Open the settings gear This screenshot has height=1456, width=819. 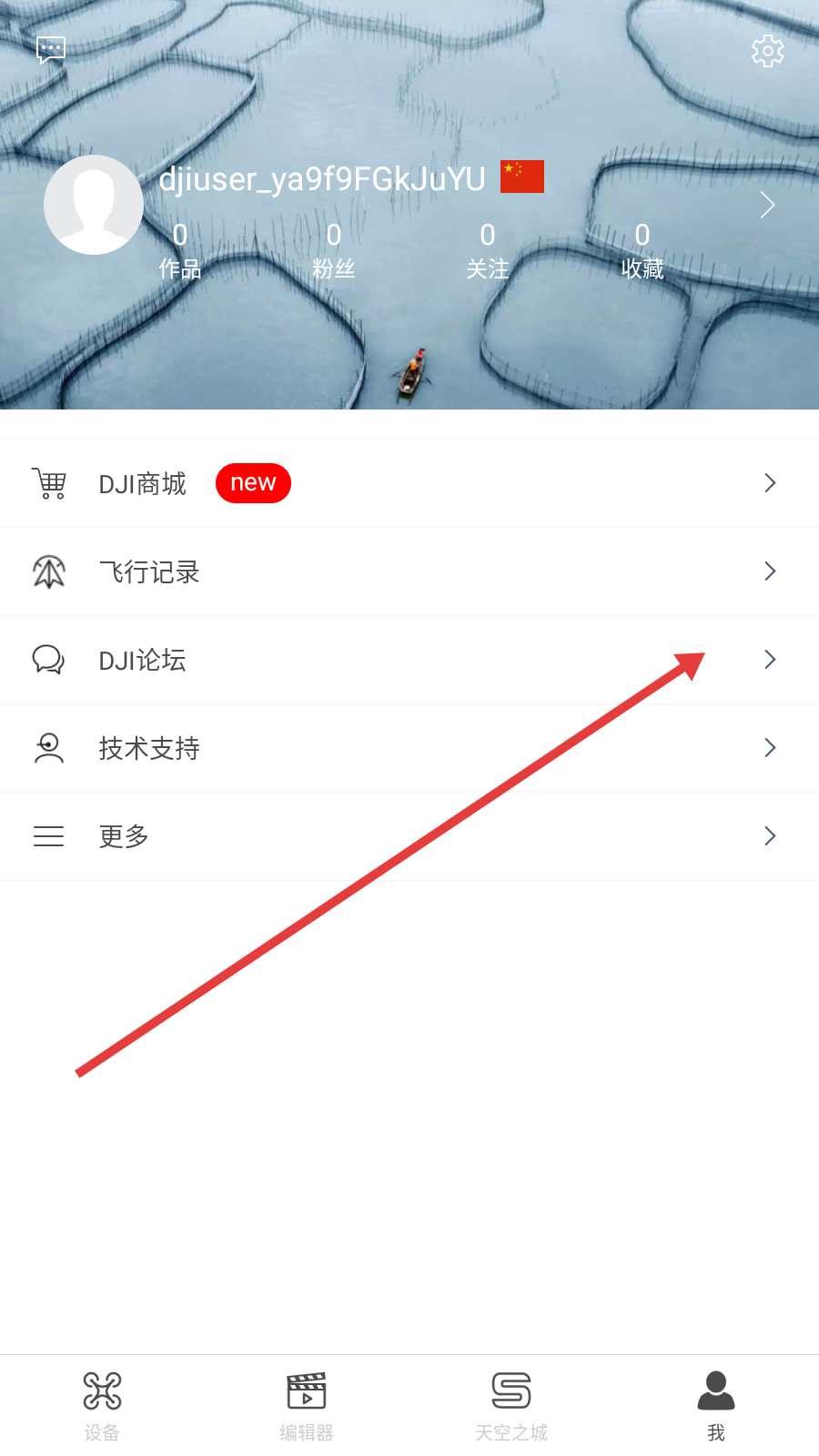click(767, 51)
